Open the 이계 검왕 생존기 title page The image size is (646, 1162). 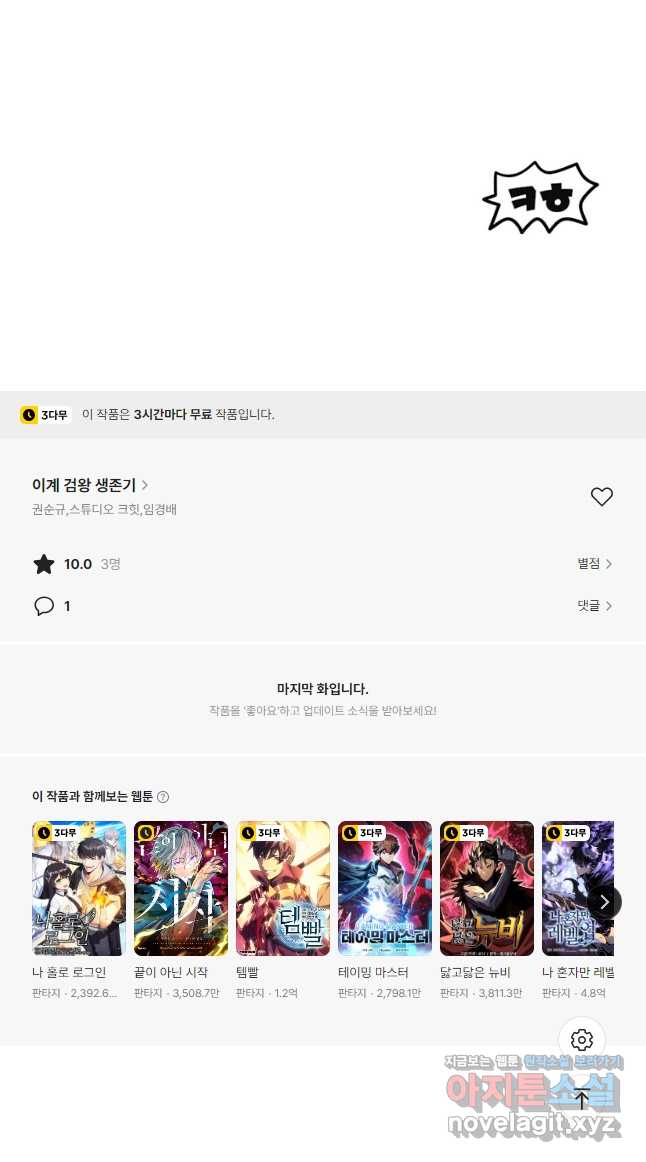click(90, 485)
